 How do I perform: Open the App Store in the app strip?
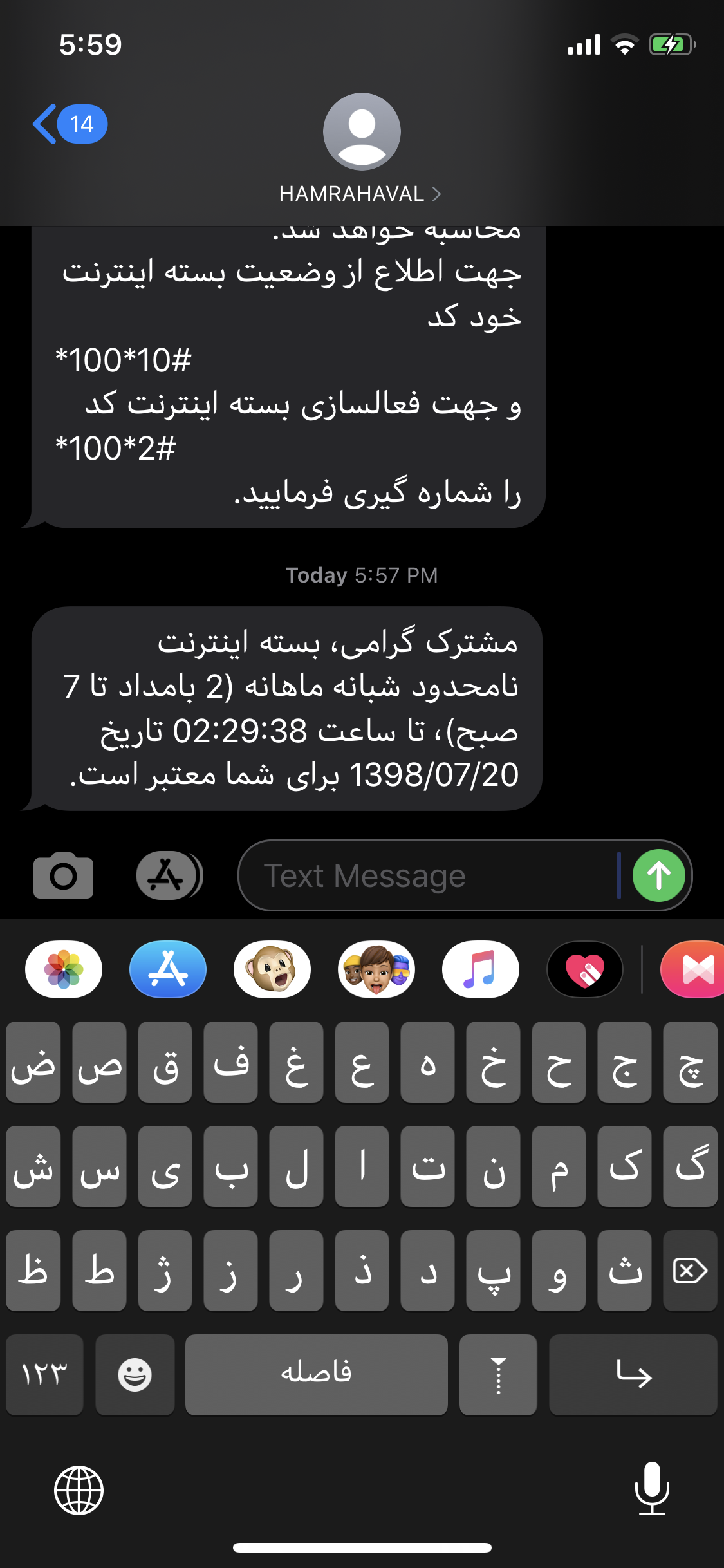point(167,969)
